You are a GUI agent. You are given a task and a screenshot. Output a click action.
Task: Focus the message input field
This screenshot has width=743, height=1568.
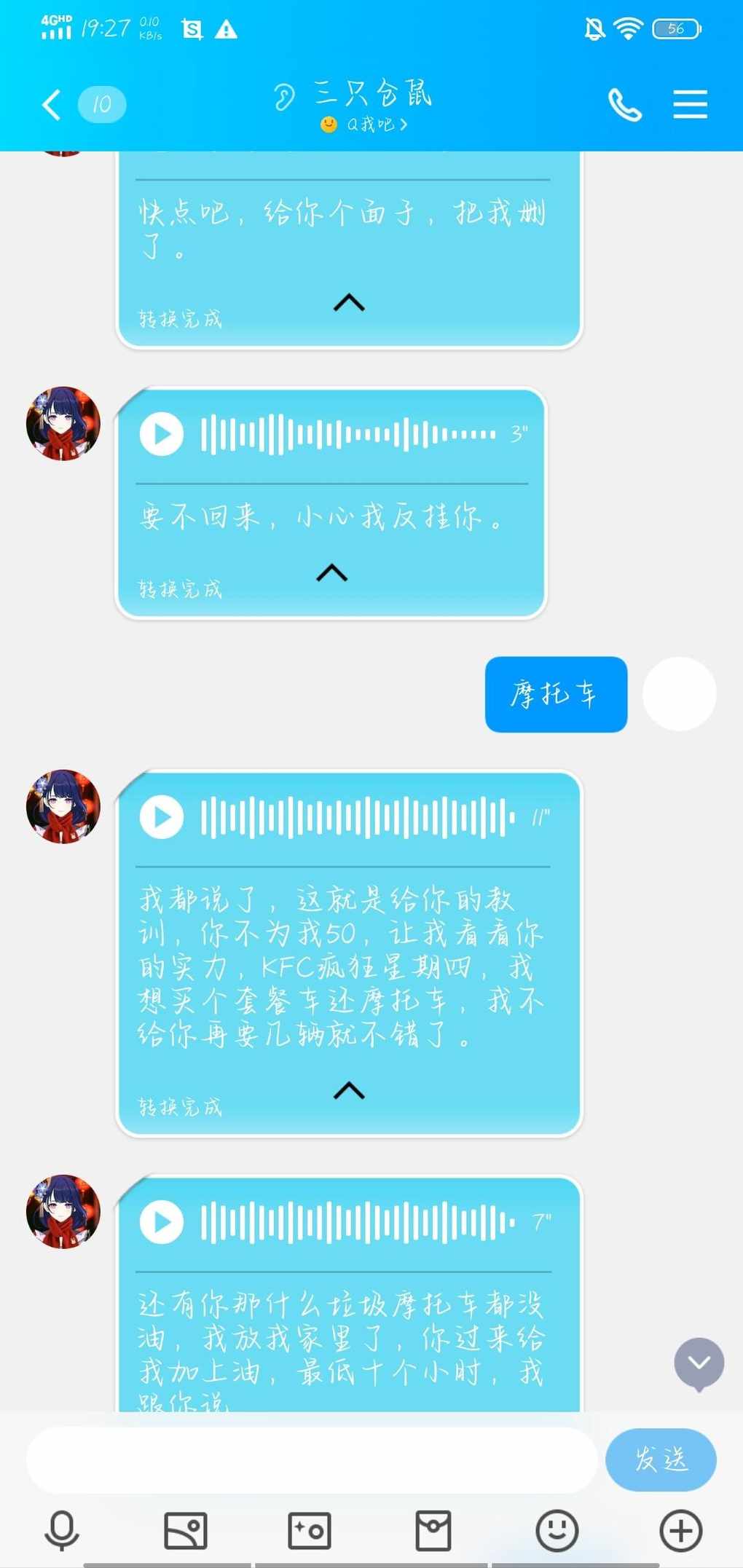click(312, 1459)
